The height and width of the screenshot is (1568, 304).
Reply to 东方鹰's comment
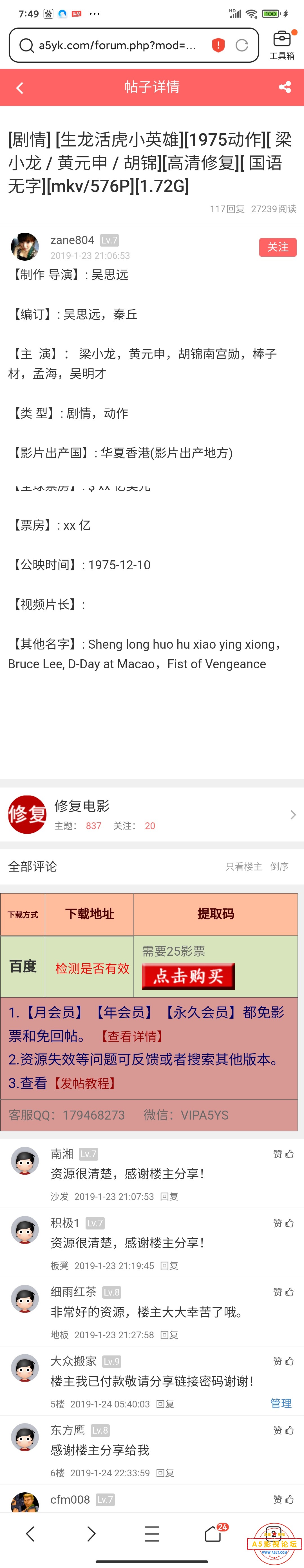165,1472
